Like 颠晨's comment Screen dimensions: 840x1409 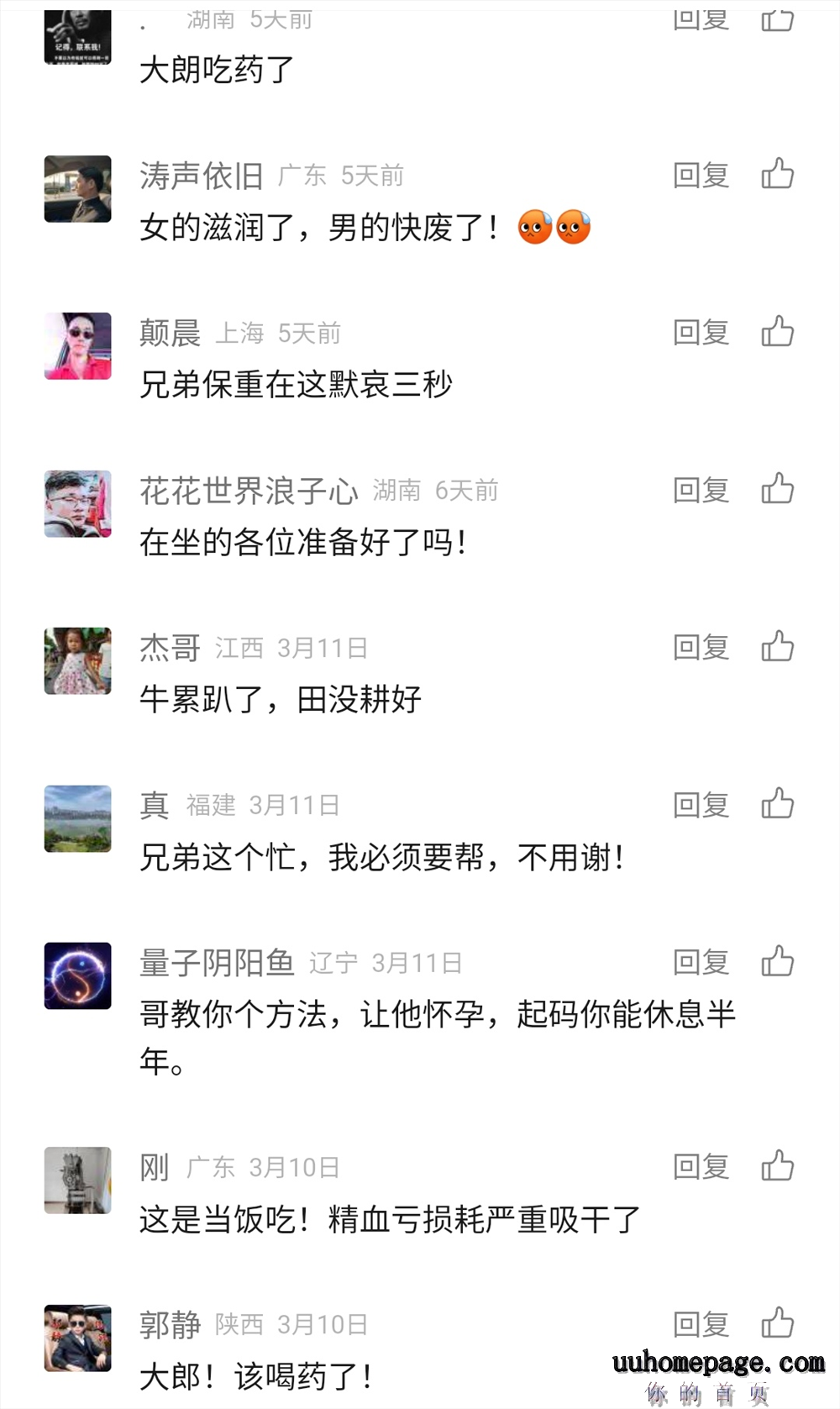click(x=777, y=332)
